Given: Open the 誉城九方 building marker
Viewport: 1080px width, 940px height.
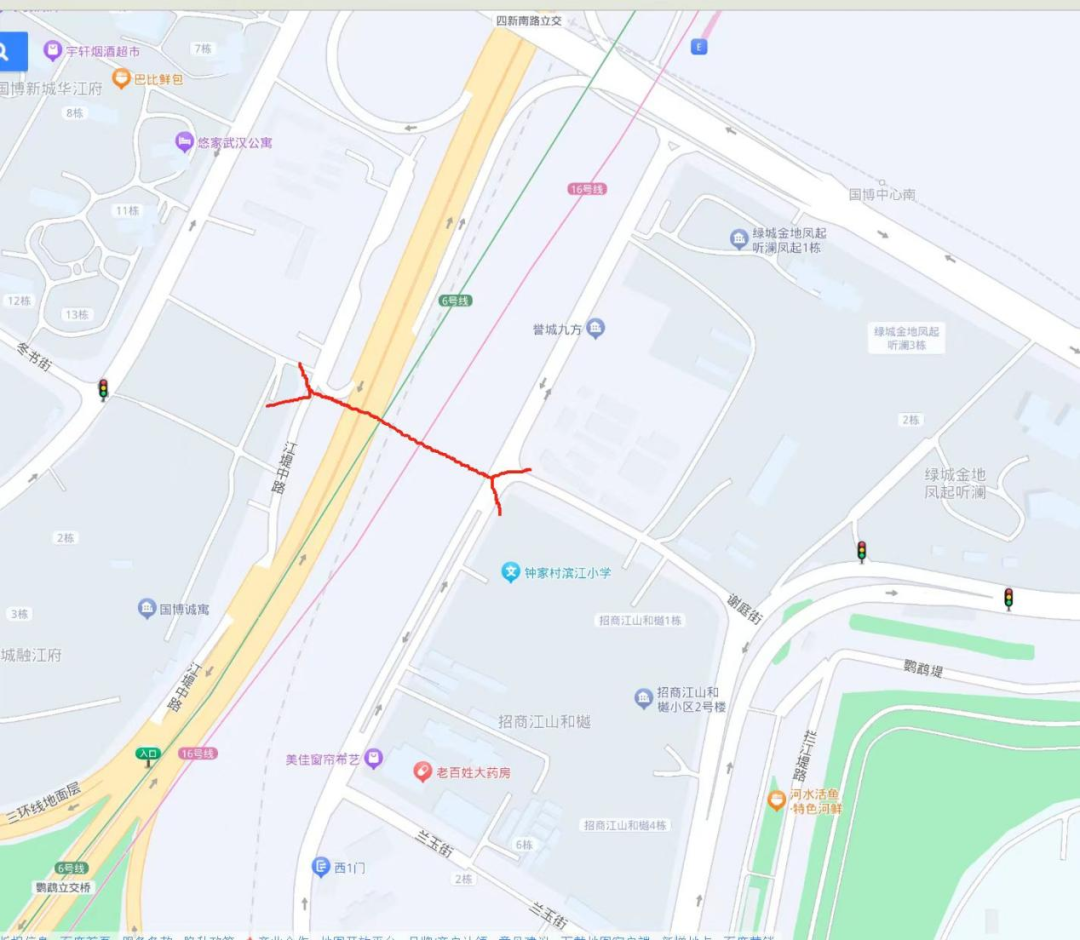Looking at the screenshot, I should pyautogui.click(x=595, y=328).
